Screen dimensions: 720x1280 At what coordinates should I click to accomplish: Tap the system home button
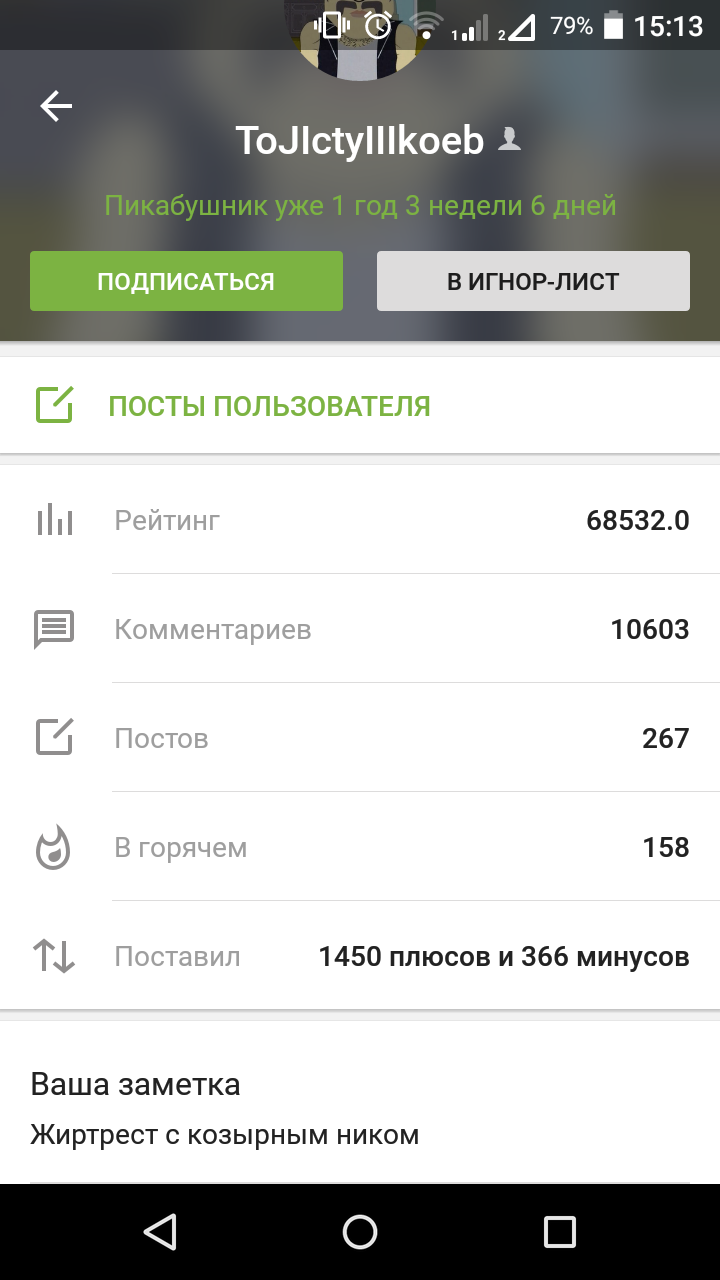(x=360, y=1231)
